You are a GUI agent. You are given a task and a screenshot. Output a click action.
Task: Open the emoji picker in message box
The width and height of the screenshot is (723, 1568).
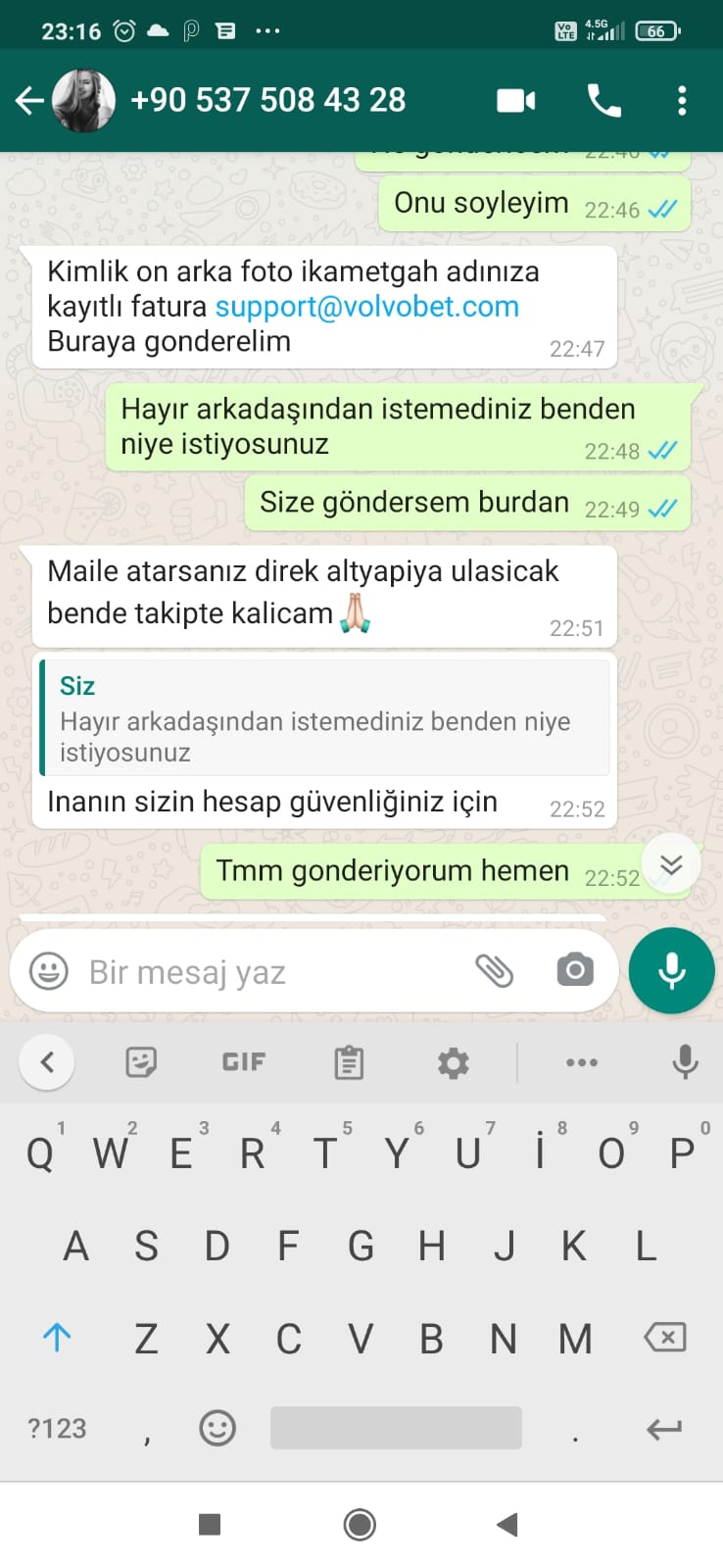click(x=49, y=971)
